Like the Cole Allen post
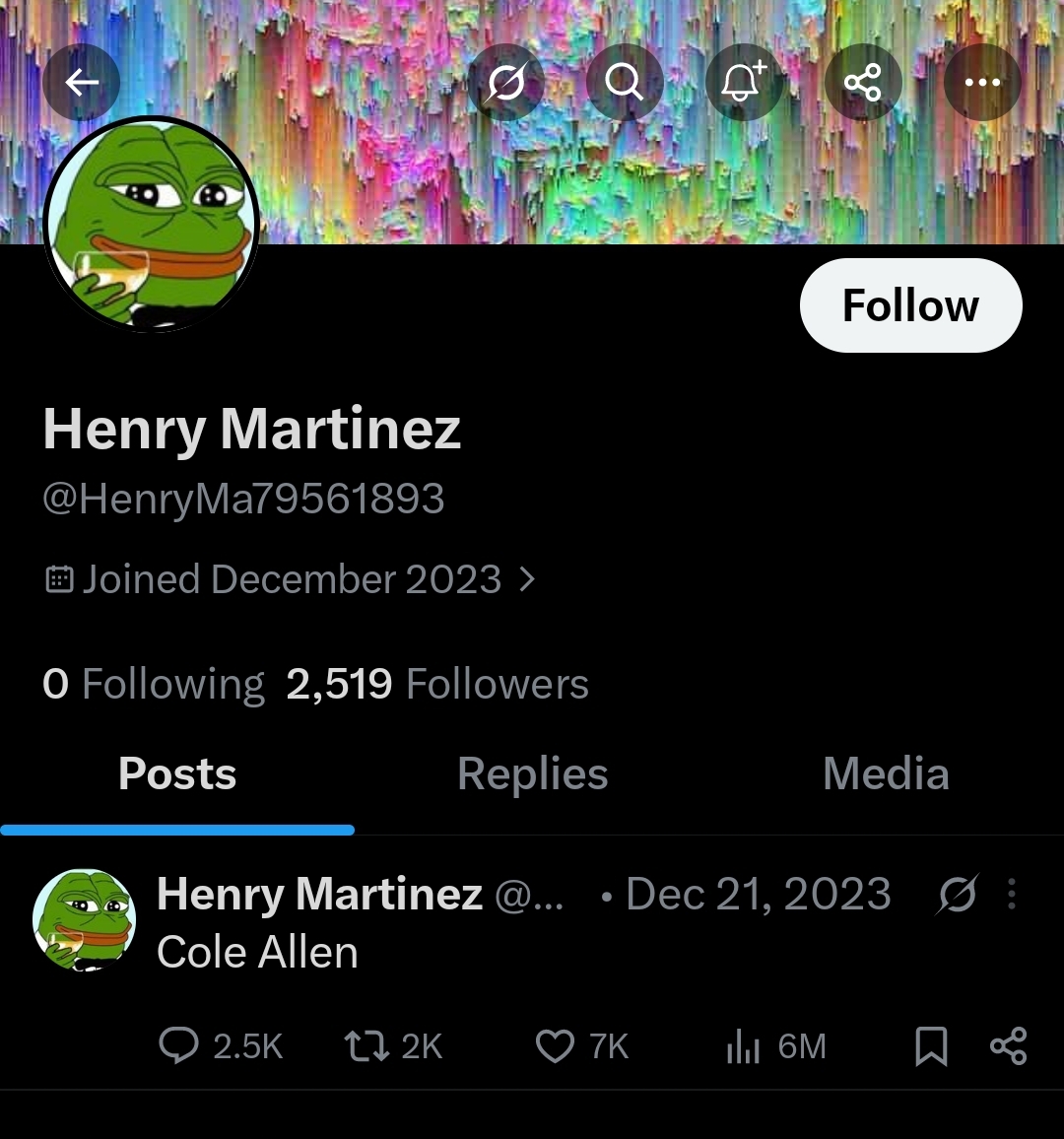1064x1139 pixels. (x=555, y=1045)
